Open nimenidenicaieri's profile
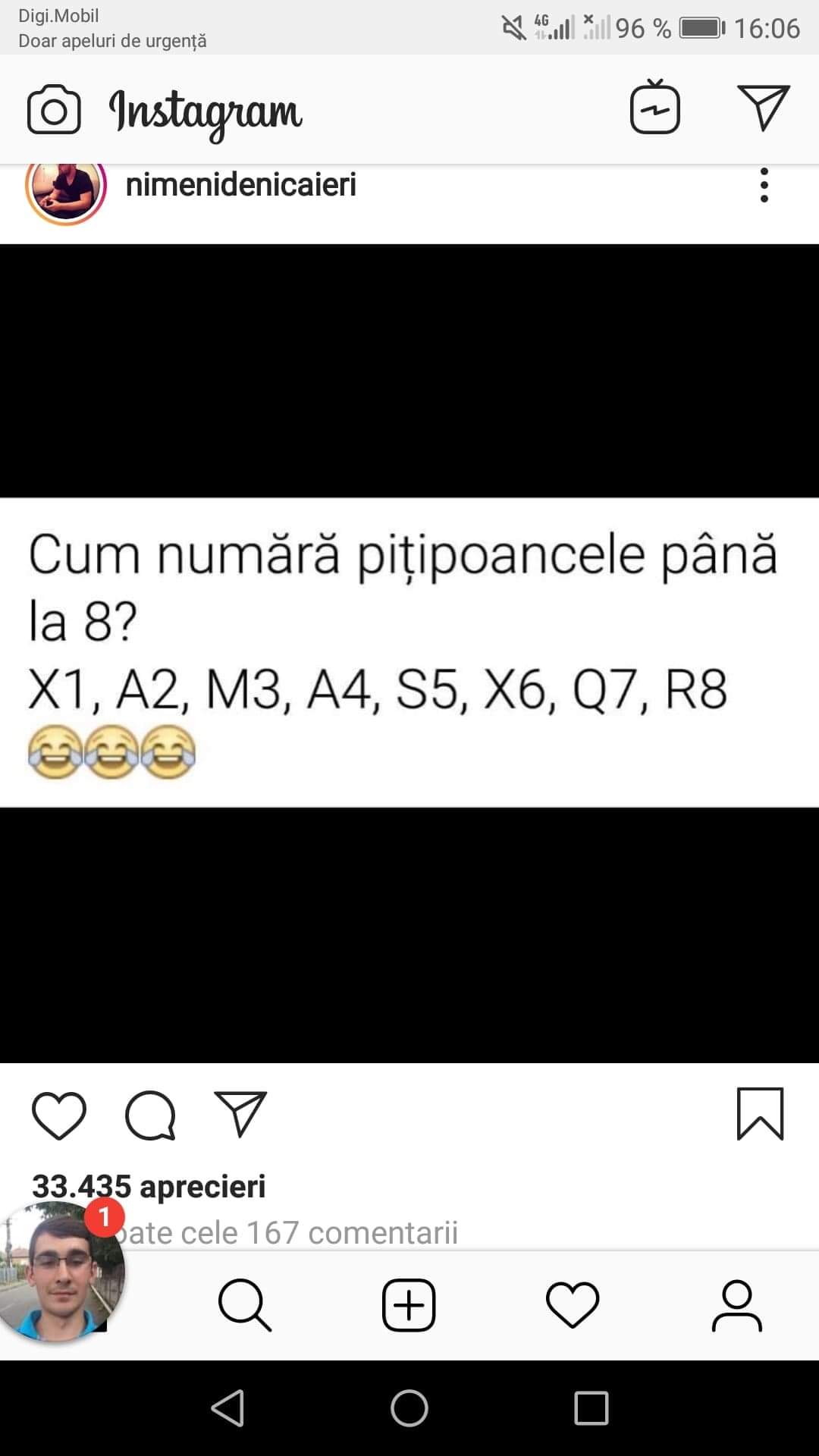 [240, 184]
